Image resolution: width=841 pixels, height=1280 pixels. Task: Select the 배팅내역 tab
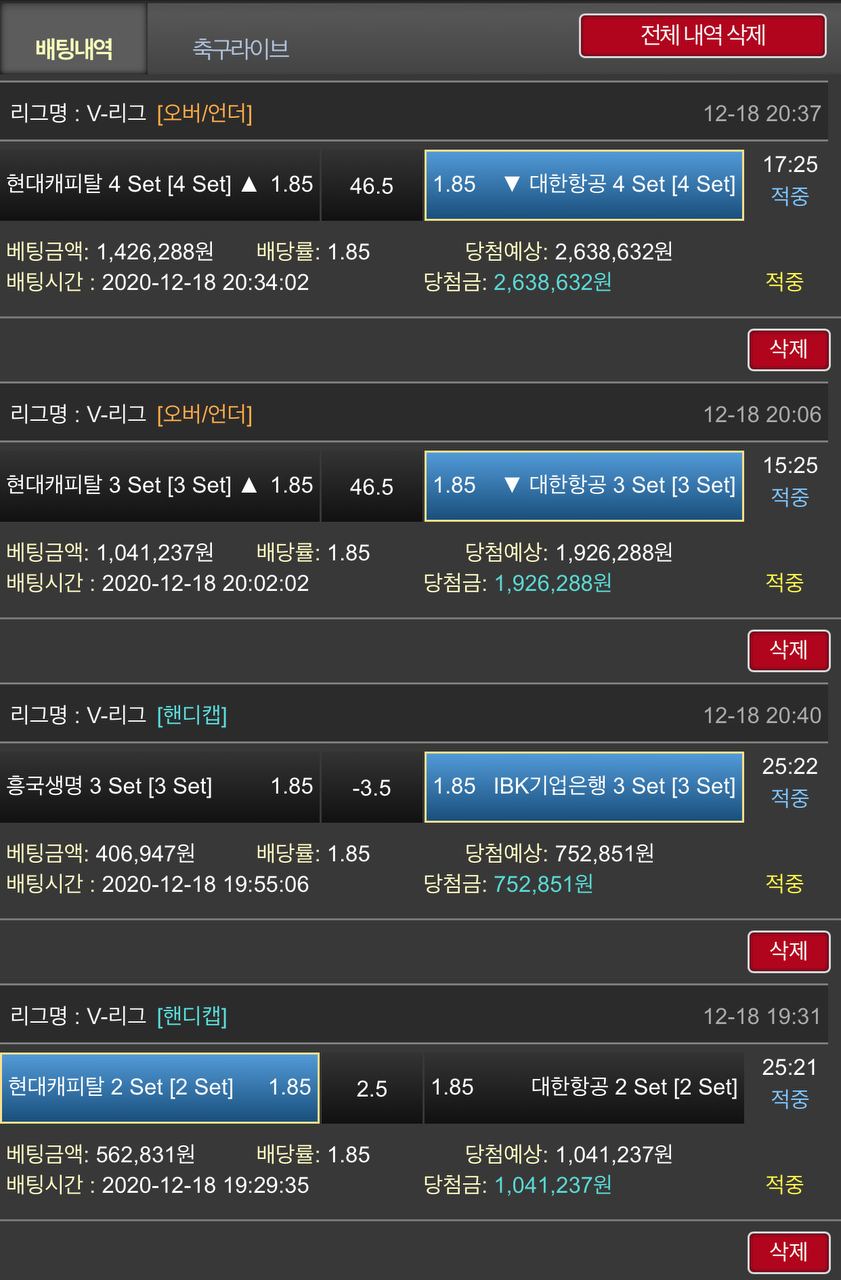[74, 48]
